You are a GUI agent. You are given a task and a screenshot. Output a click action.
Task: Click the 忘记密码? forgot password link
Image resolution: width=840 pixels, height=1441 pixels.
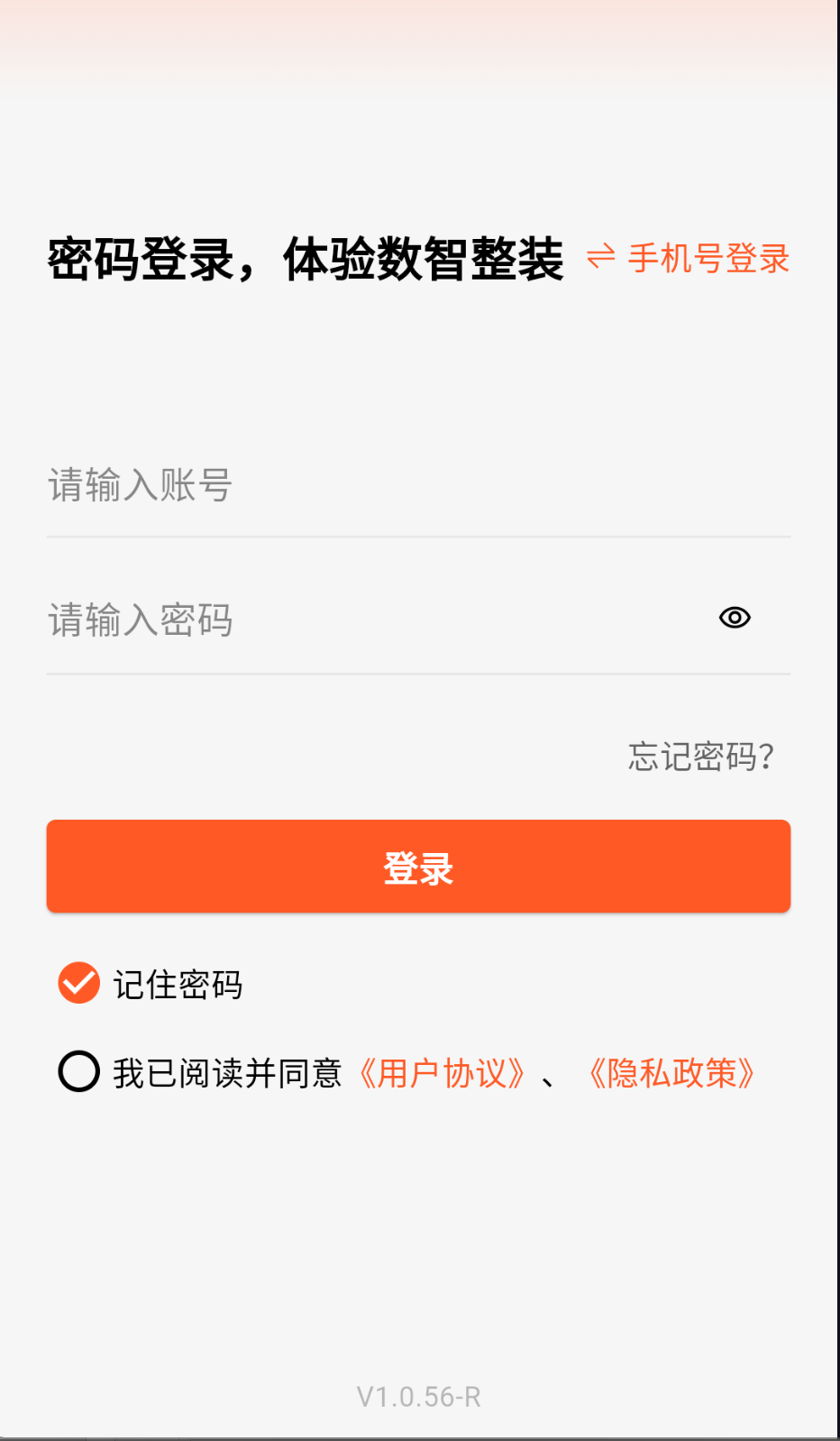(x=702, y=757)
